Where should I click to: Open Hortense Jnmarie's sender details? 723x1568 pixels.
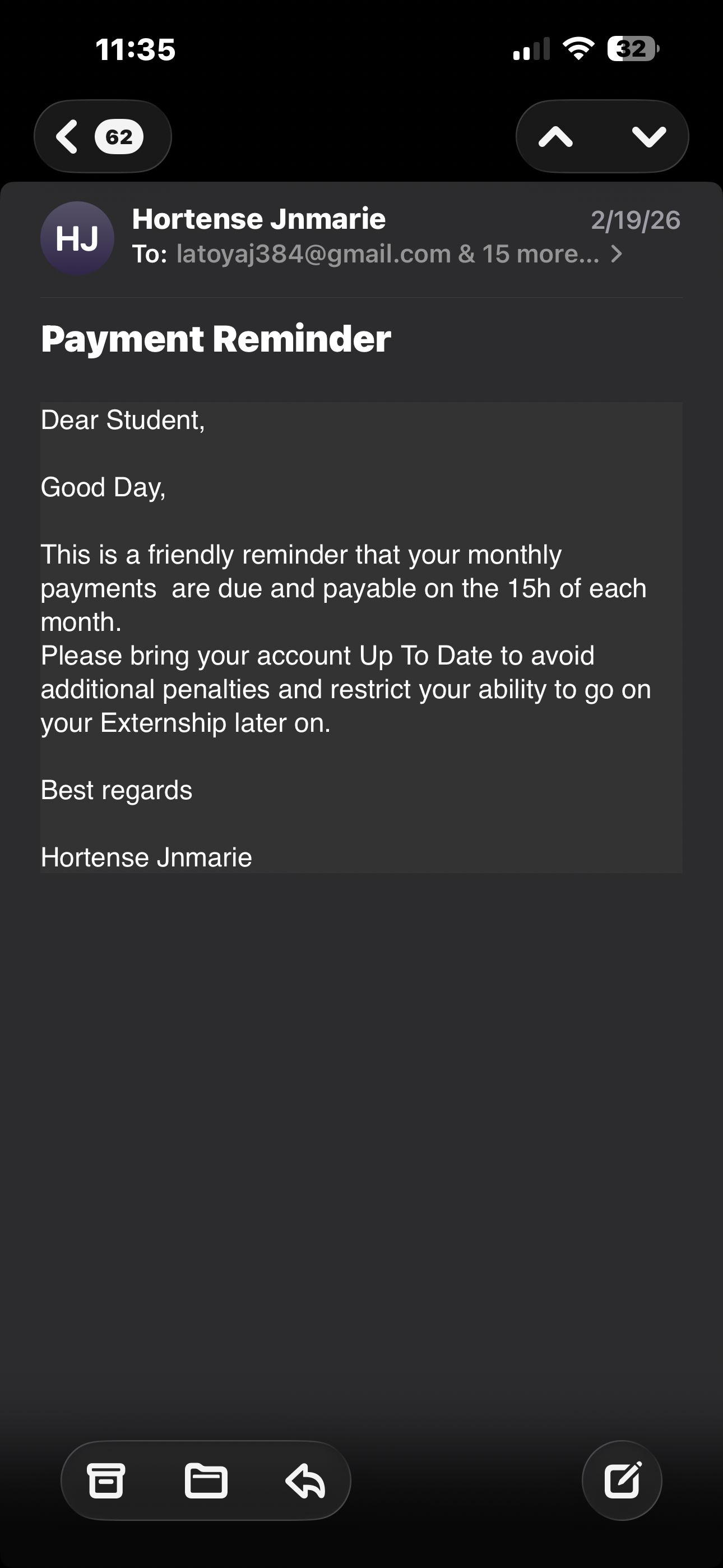click(258, 219)
